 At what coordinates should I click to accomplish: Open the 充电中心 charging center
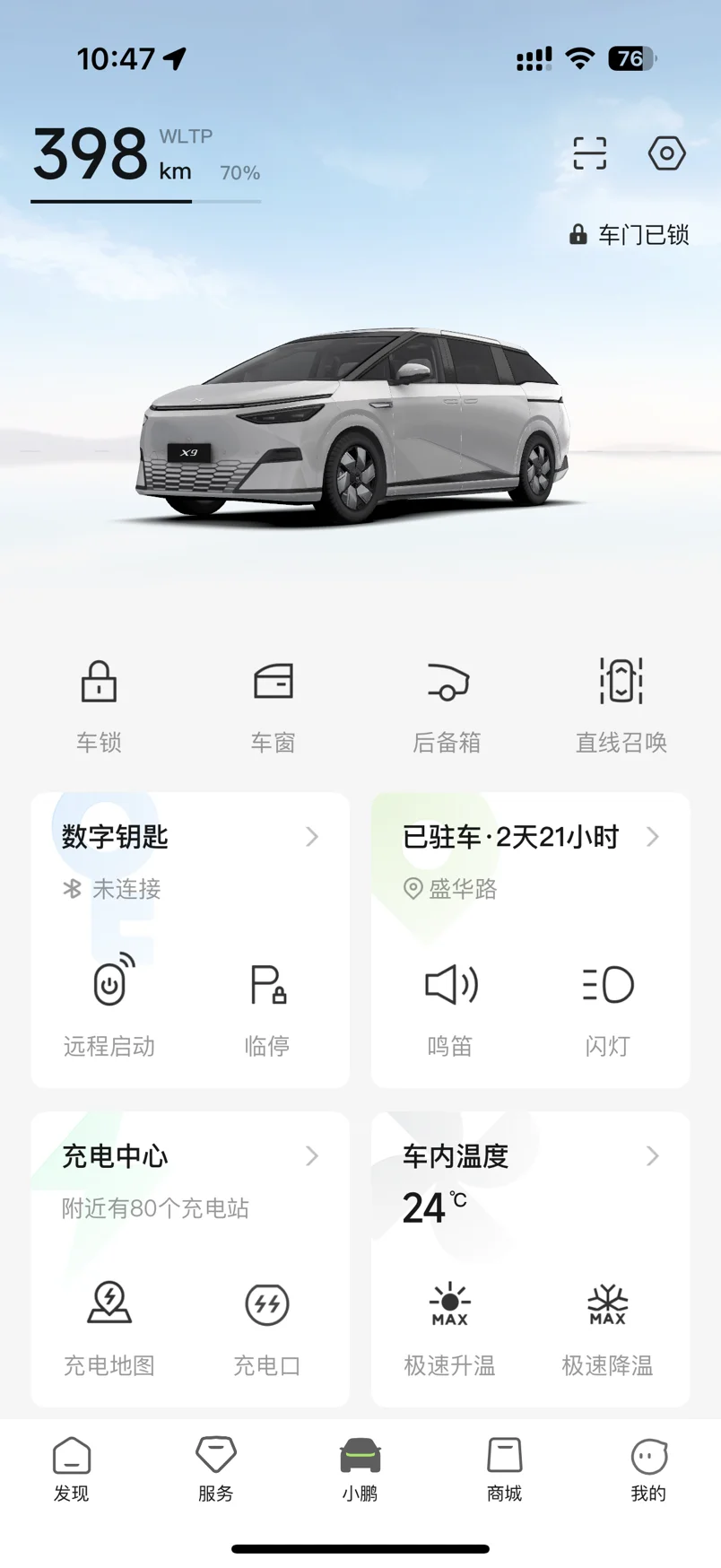click(189, 1156)
